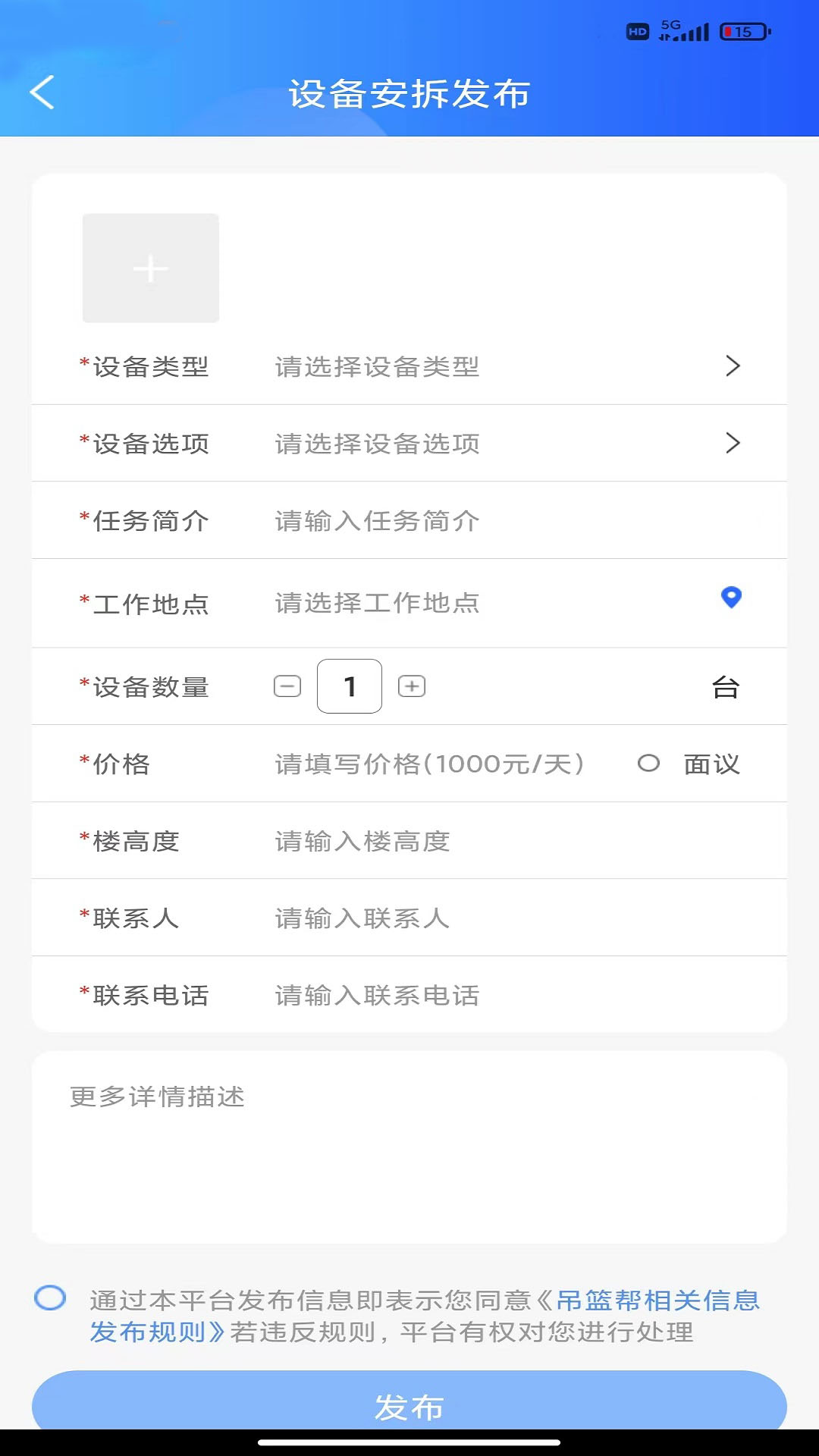The width and height of the screenshot is (819, 1456).
Task: Tap the 更多详情描述 description box
Action: tap(409, 1137)
